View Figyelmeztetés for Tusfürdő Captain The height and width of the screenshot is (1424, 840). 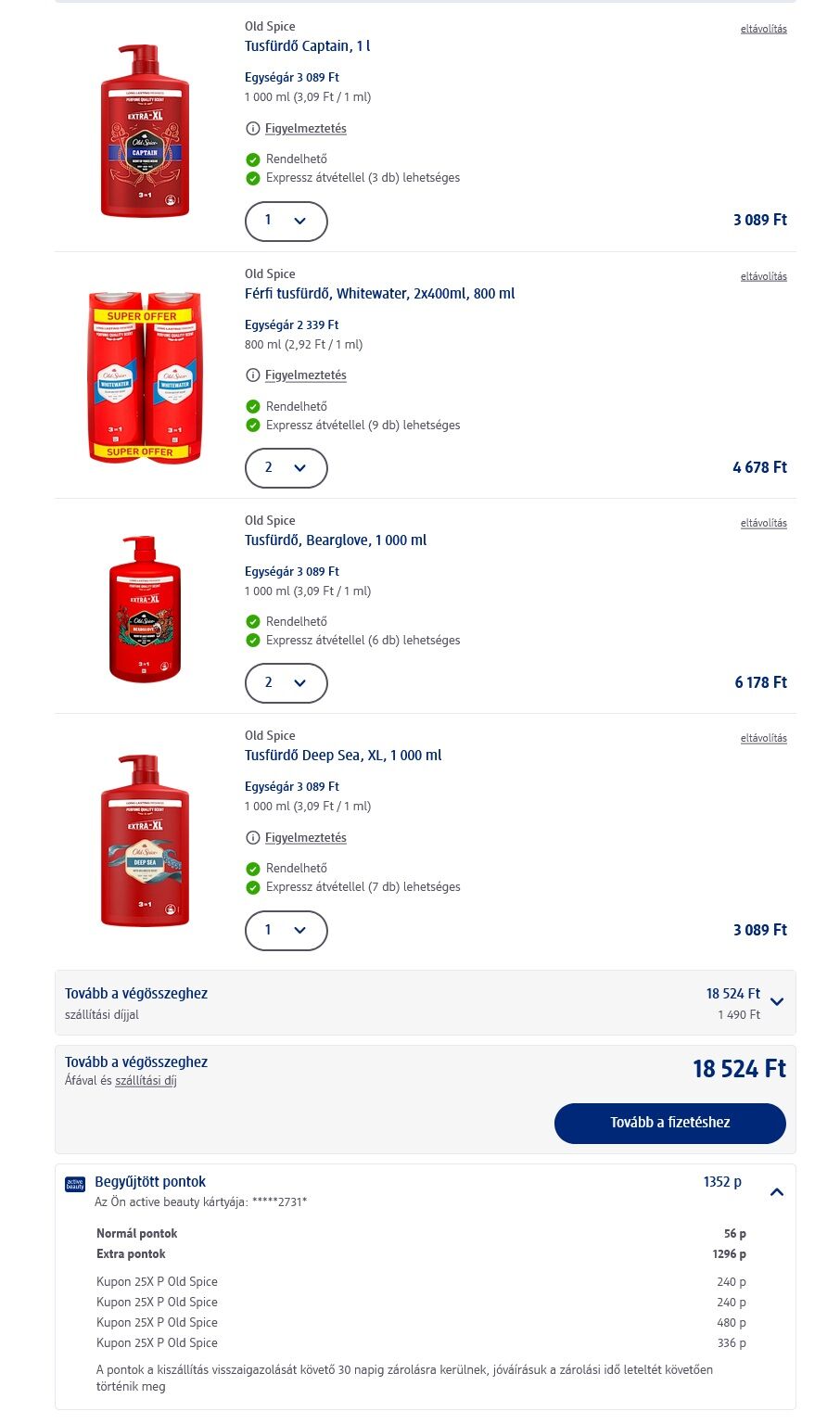[305, 129]
